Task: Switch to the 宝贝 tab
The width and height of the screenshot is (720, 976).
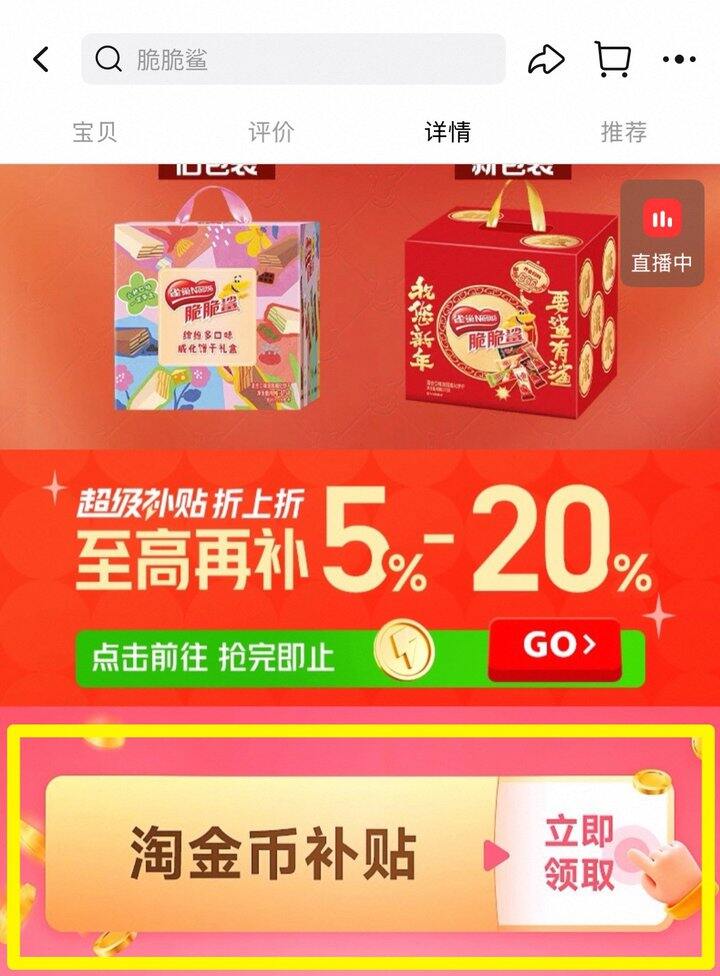Action: pos(95,132)
